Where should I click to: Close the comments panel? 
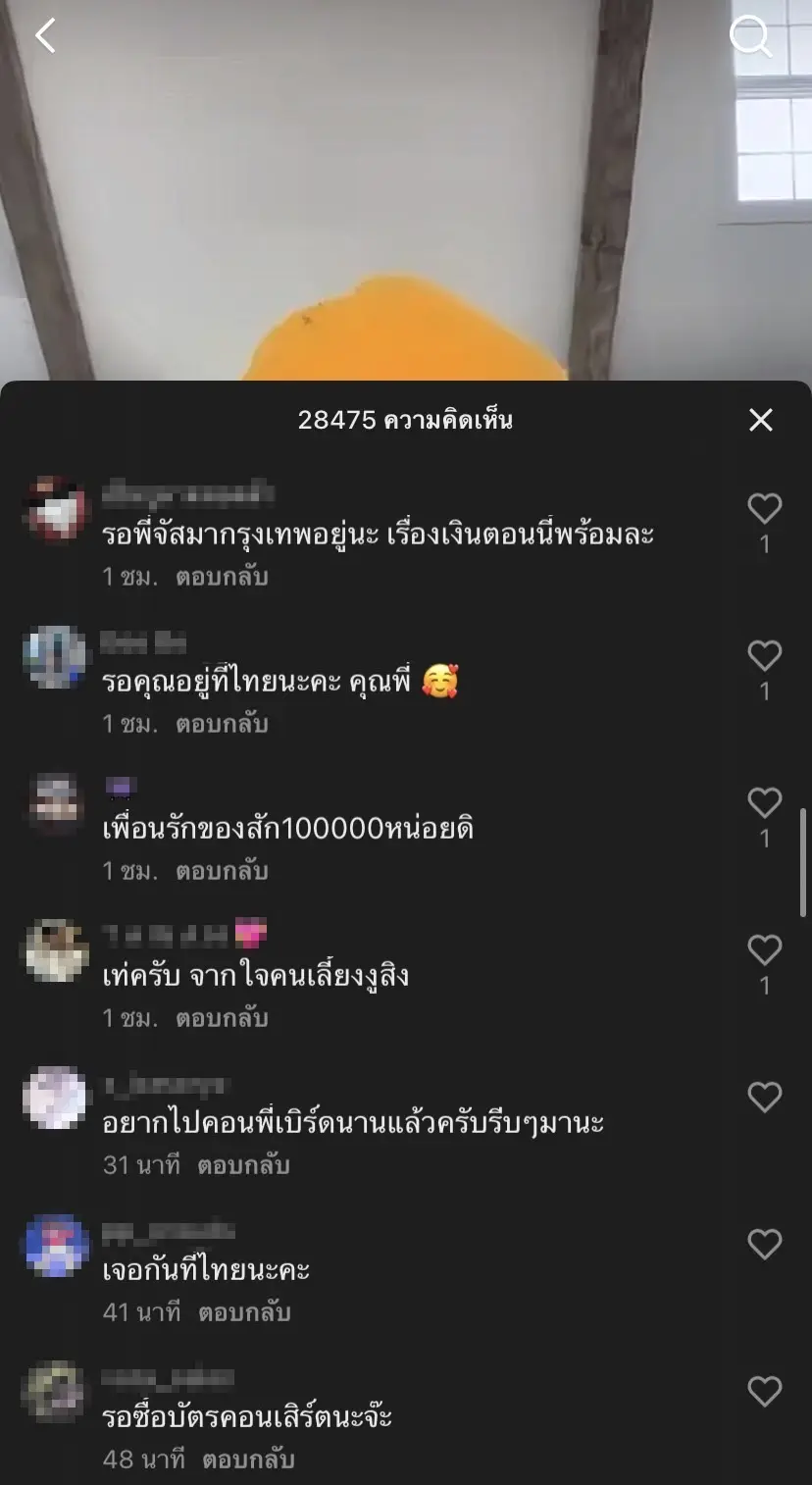[761, 421]
